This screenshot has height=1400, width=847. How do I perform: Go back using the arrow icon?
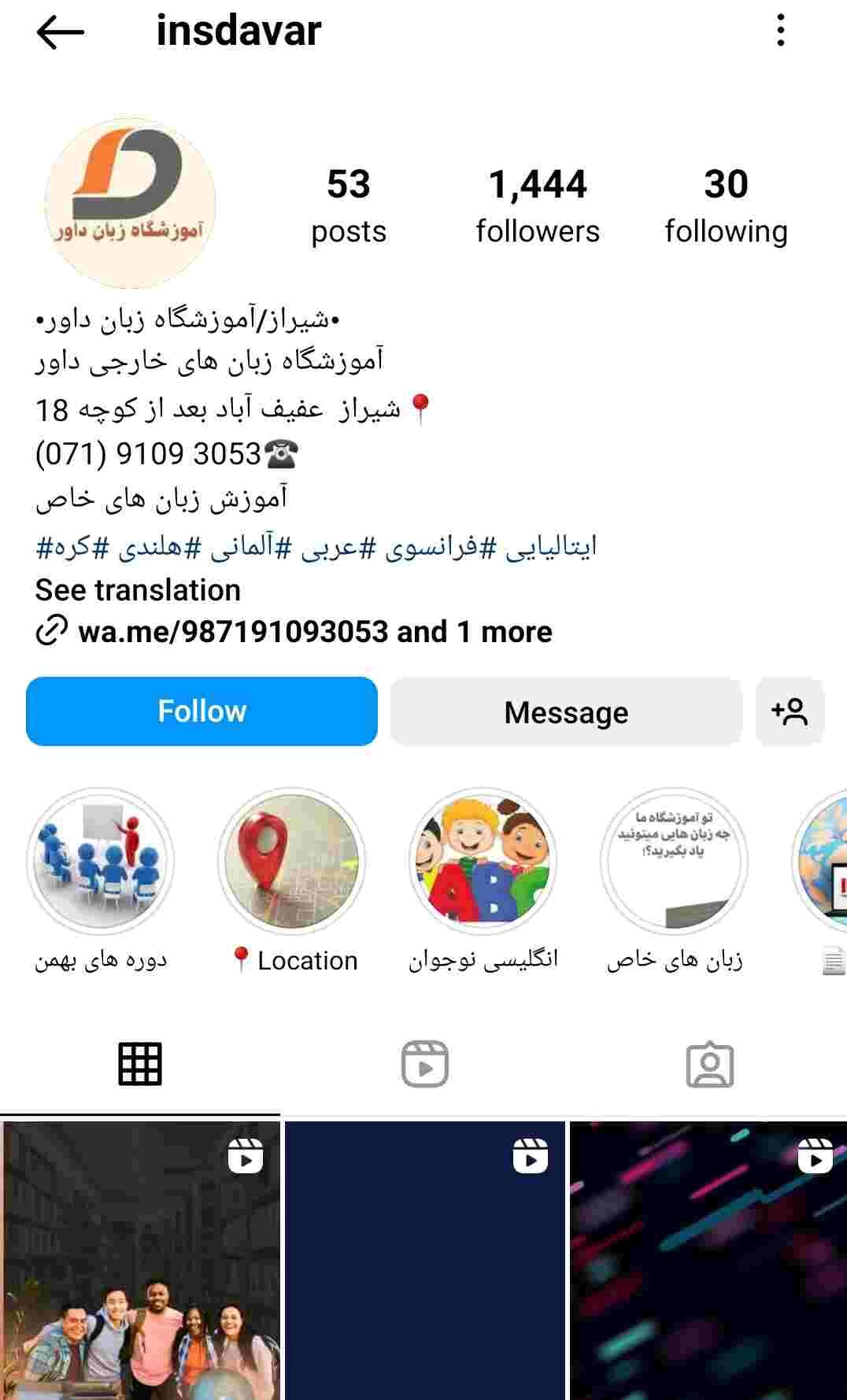coord(60,32)
